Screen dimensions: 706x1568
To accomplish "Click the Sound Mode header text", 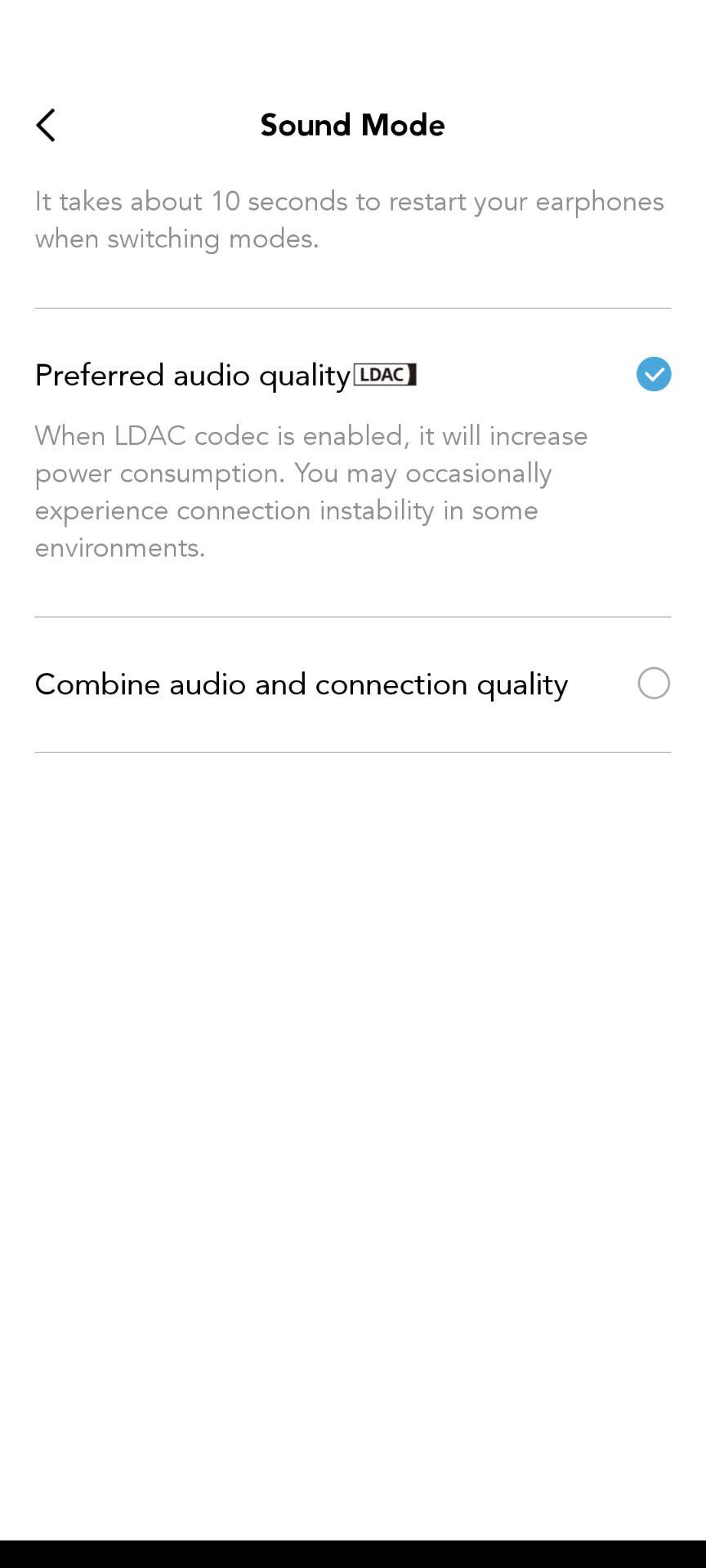I will coord(351,125).
